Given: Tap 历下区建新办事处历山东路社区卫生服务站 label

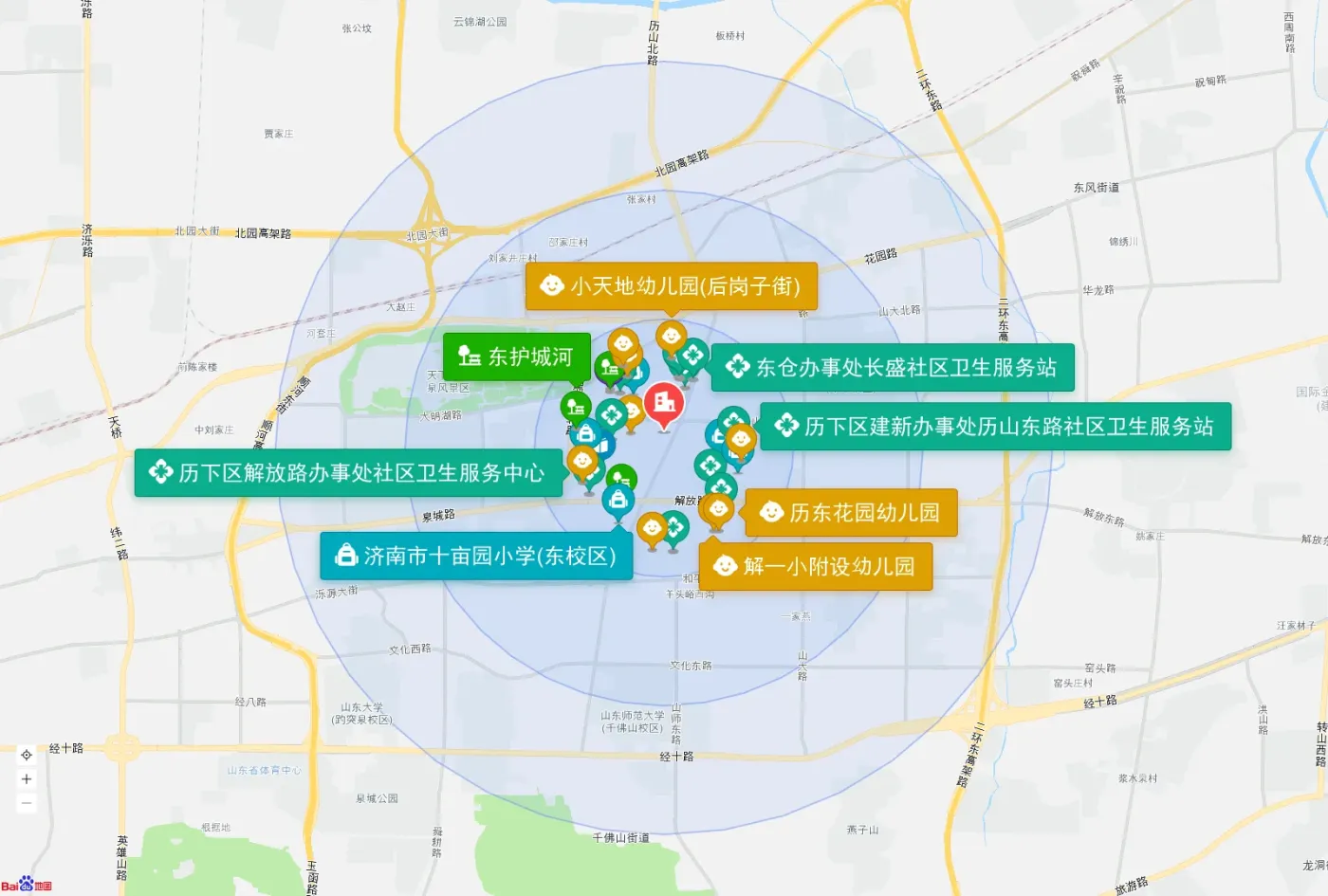Looking at the screenshot, I should tap(995, 427).
